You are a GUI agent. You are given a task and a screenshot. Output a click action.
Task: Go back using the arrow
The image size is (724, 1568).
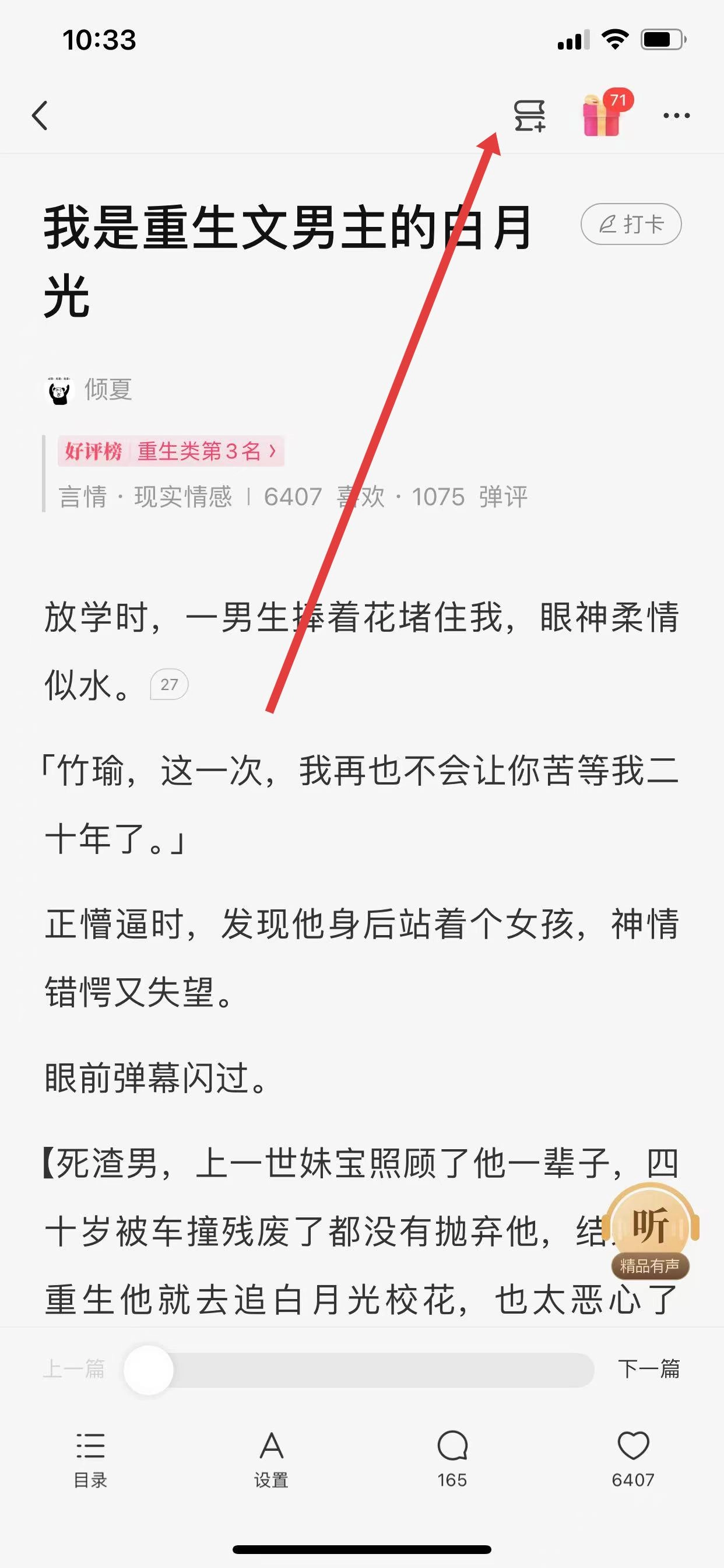coord(40,115)
